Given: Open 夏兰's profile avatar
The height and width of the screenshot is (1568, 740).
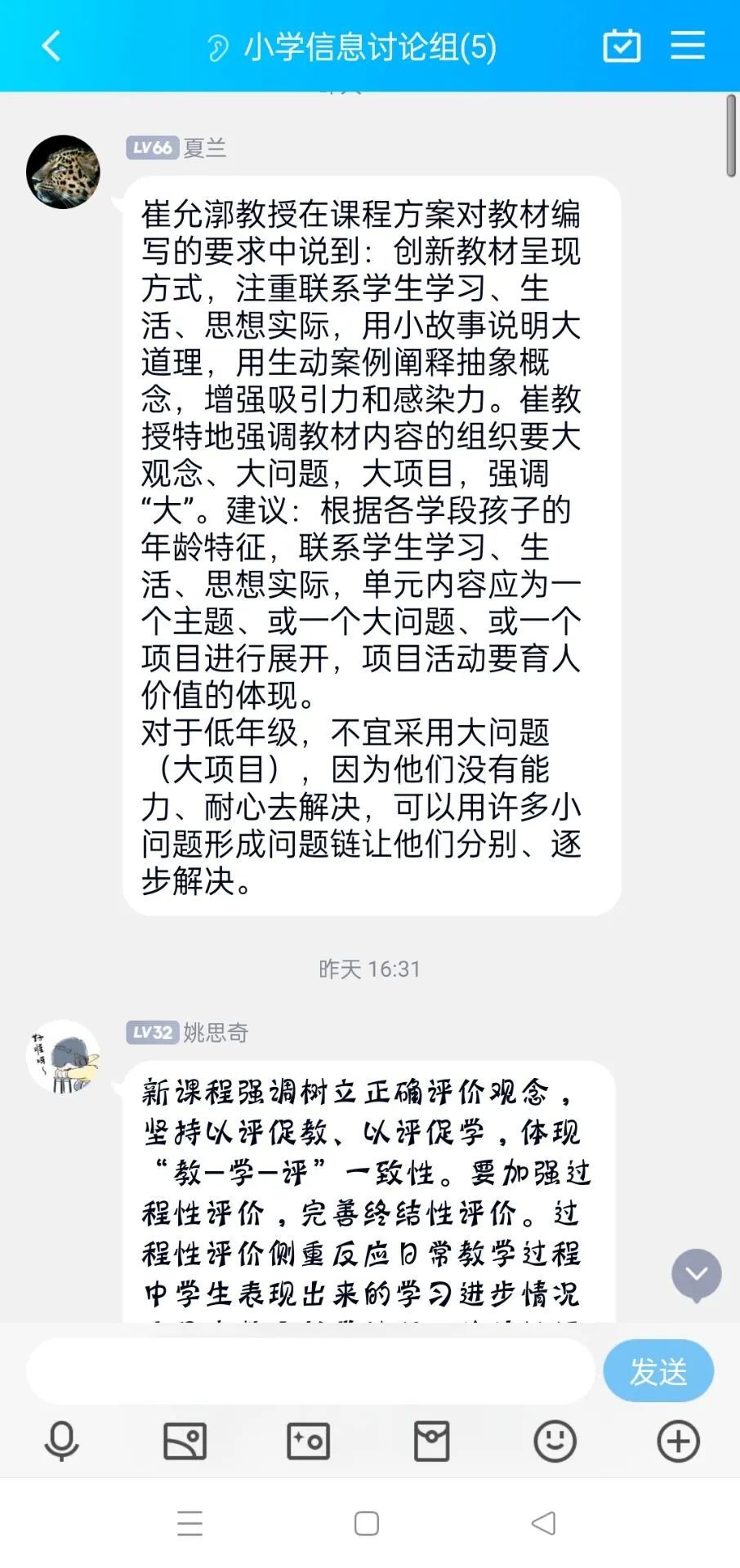Looking at the screenshot, I should pyautogui.click(x=63, y=171).
